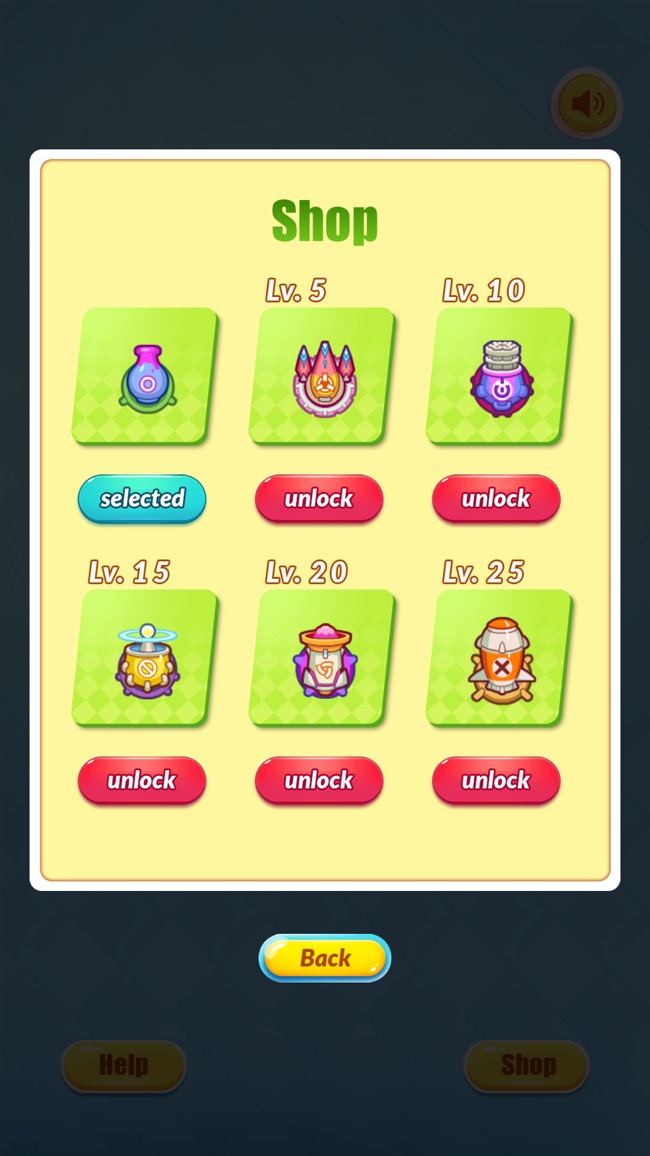Unlock the Lv. 20 item

319,780
